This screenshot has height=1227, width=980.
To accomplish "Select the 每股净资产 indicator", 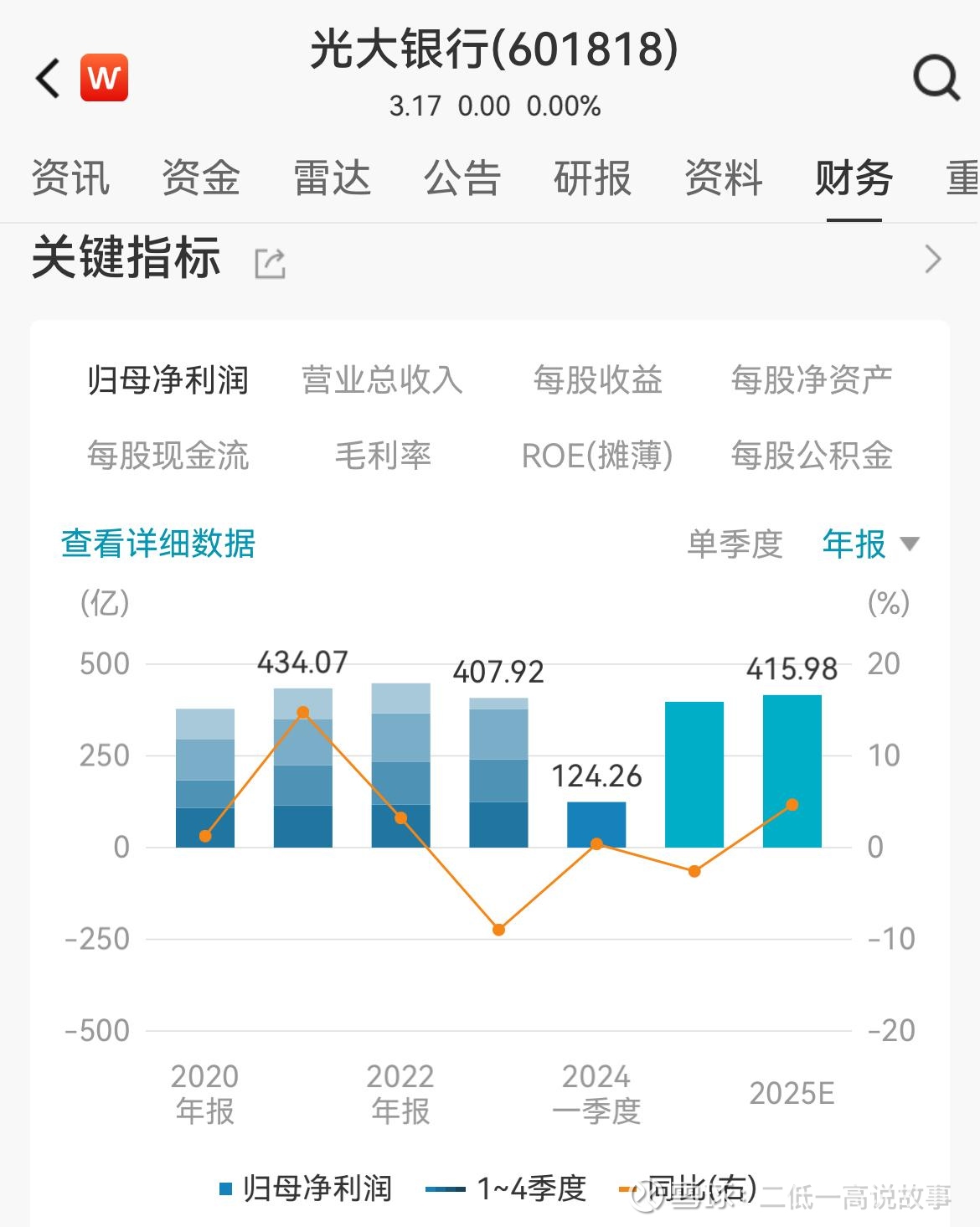I will click(811, 379).
